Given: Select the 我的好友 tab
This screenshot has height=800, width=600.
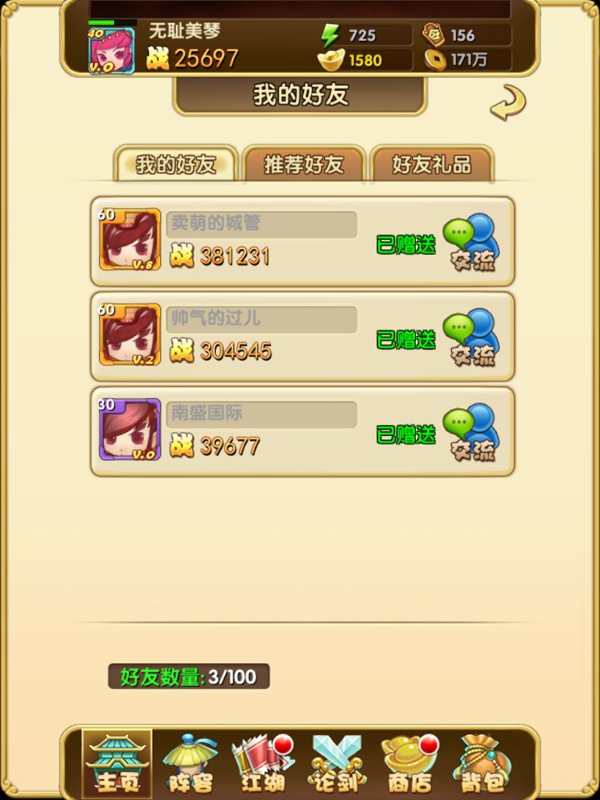Looking at the screenshot, I should pyautogui.click(x=176, y=165).
